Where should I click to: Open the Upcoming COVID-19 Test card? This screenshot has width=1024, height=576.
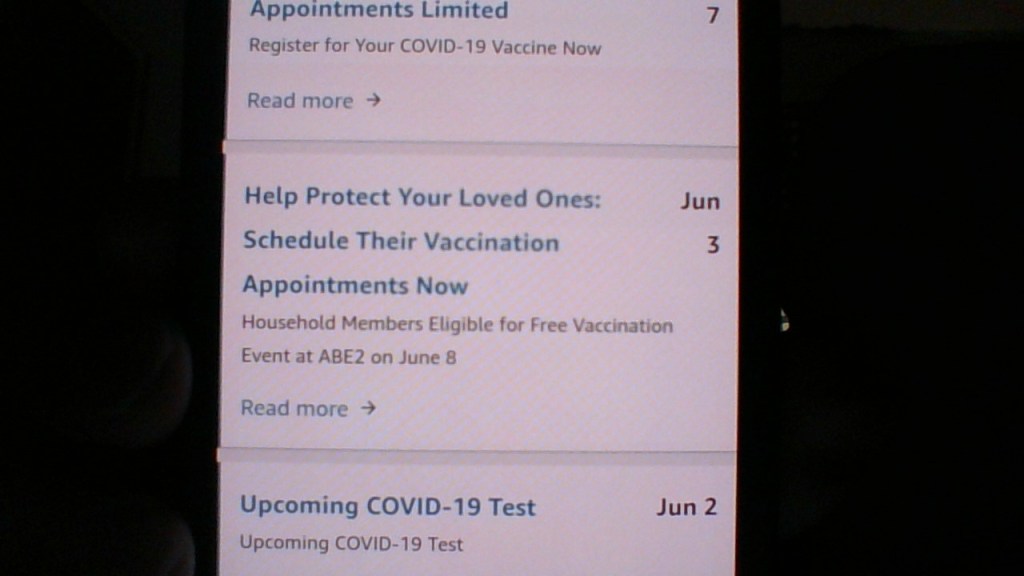coord(388,507)
